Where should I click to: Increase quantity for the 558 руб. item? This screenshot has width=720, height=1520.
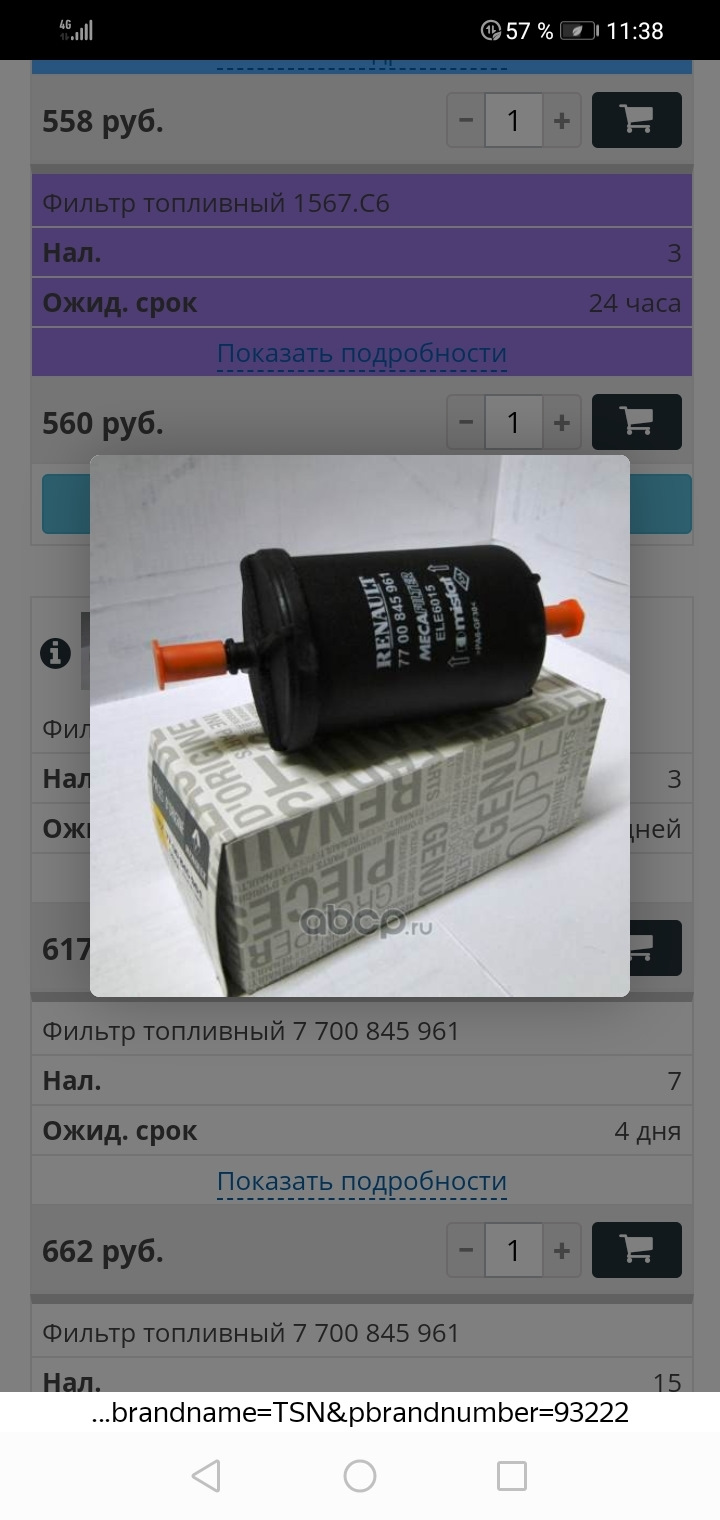pyautogui.click(x=562, y=121)
